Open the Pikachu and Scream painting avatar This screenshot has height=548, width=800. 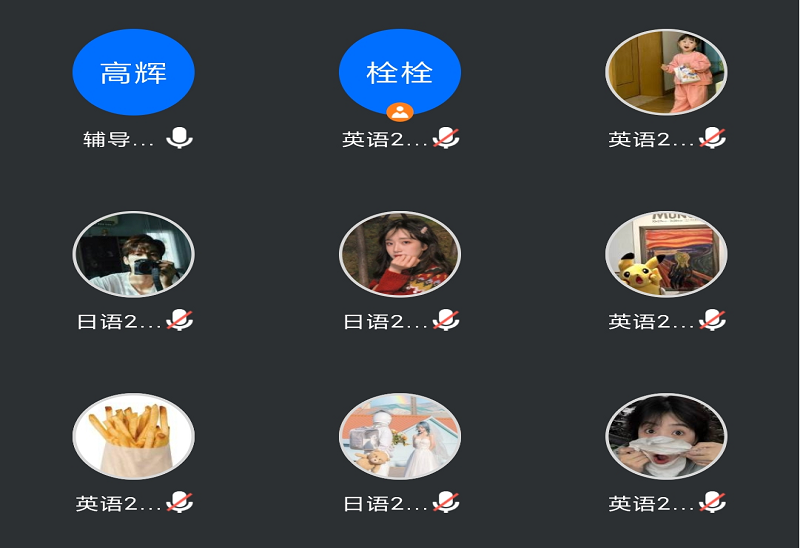(666, 254)
